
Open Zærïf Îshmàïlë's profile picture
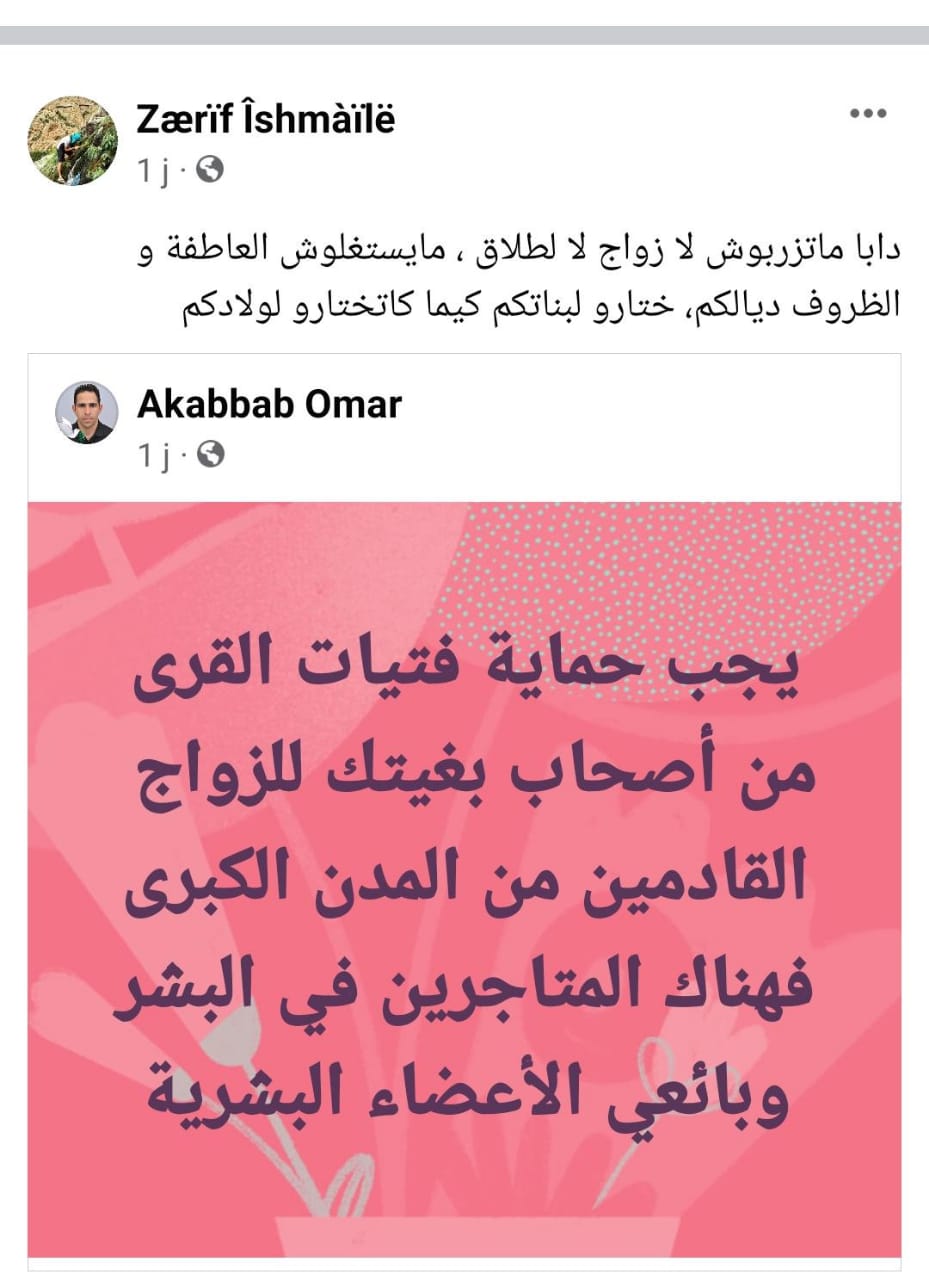[72, 141]
